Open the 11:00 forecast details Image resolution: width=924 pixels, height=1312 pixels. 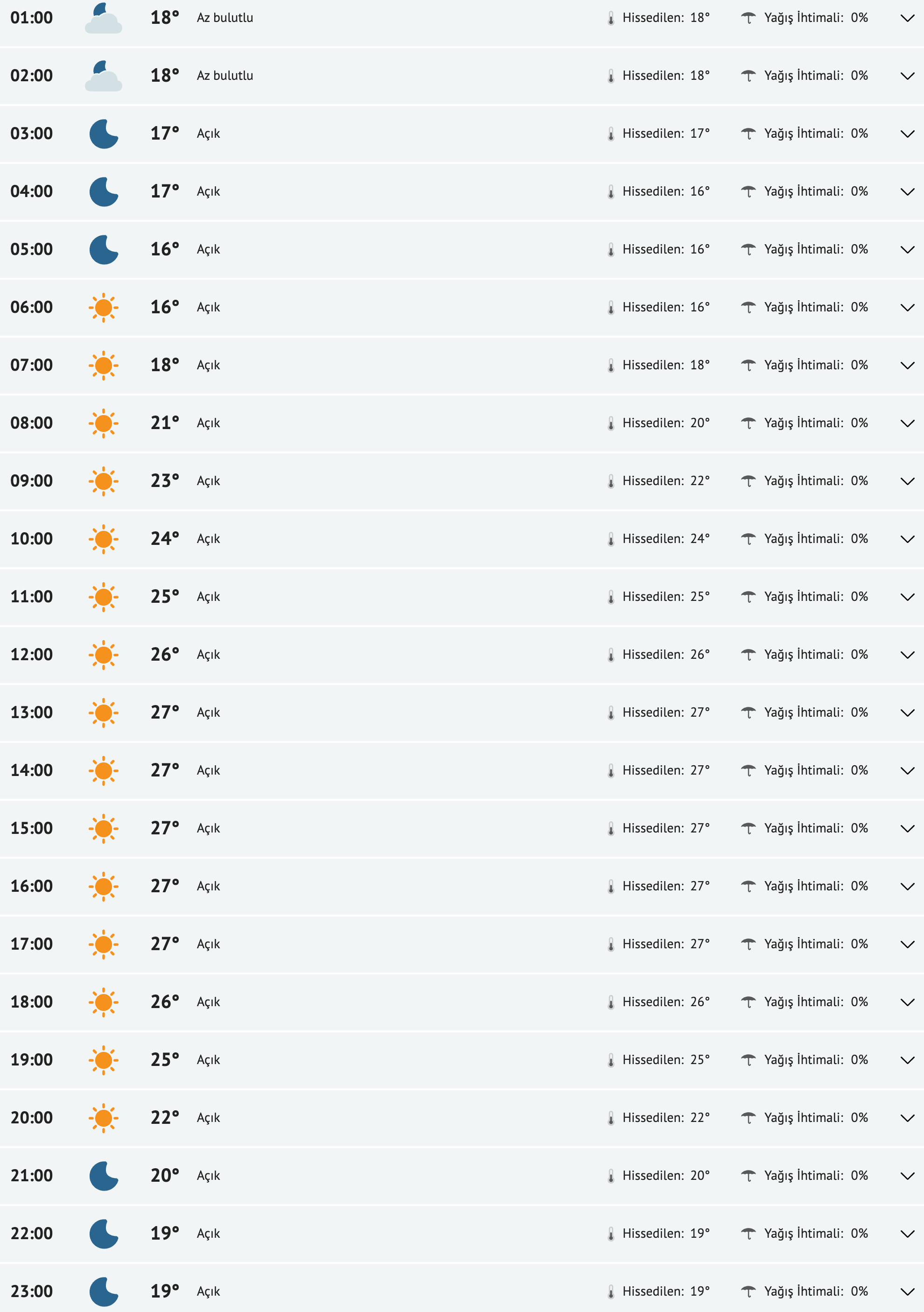(907, 597)
